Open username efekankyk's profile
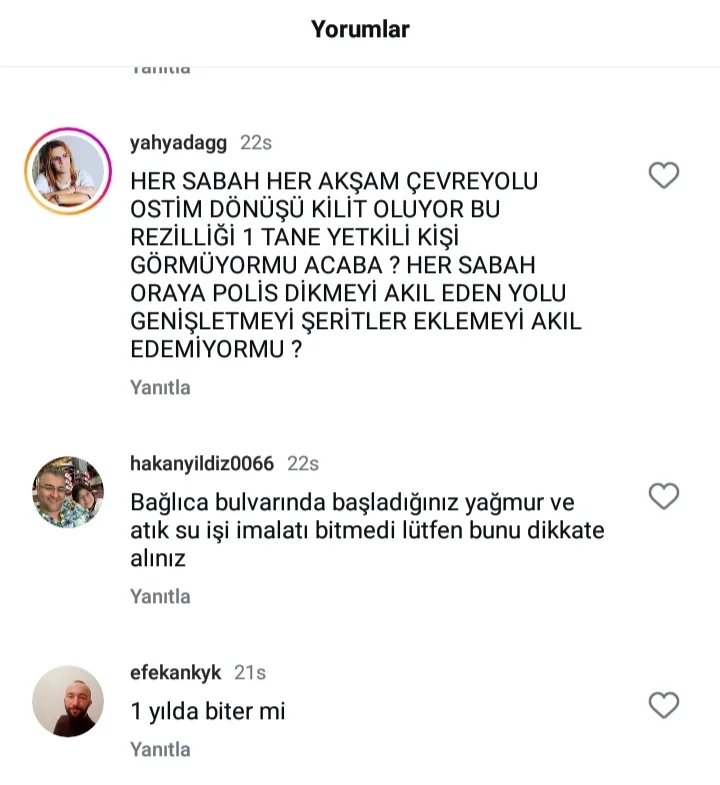720x785 pixels. point(176,673)
